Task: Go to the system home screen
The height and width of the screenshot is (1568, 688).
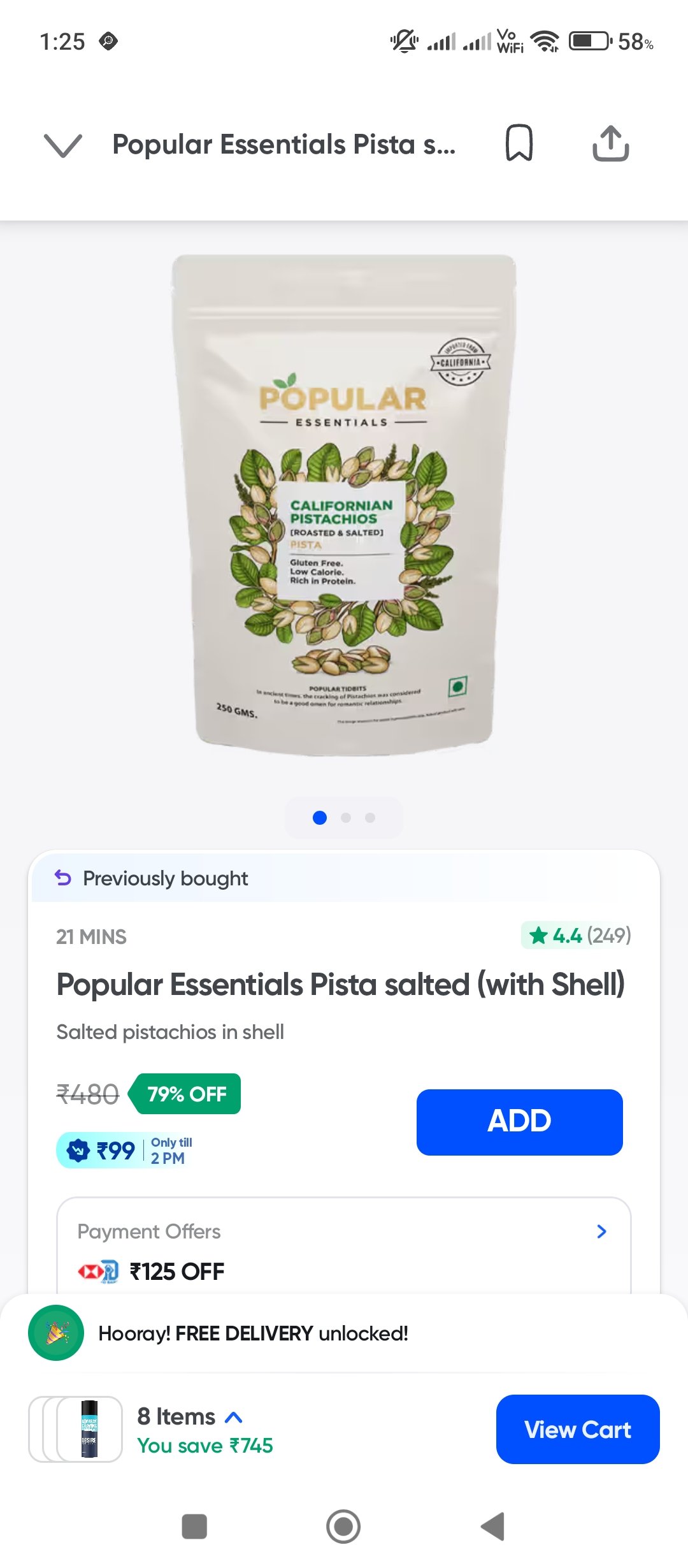Action: (x=343, y=1526)
